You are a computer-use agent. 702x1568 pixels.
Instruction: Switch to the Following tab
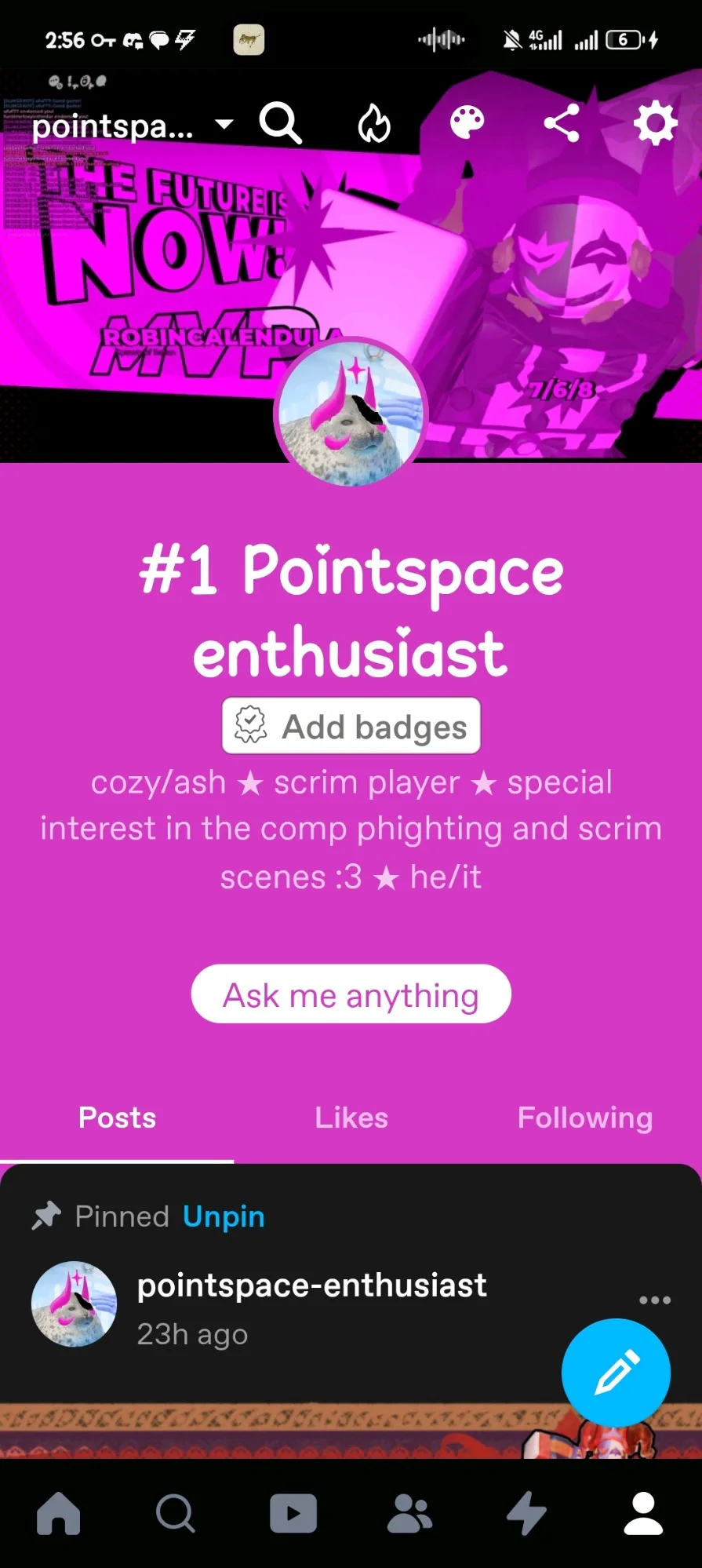point(585,1118)
